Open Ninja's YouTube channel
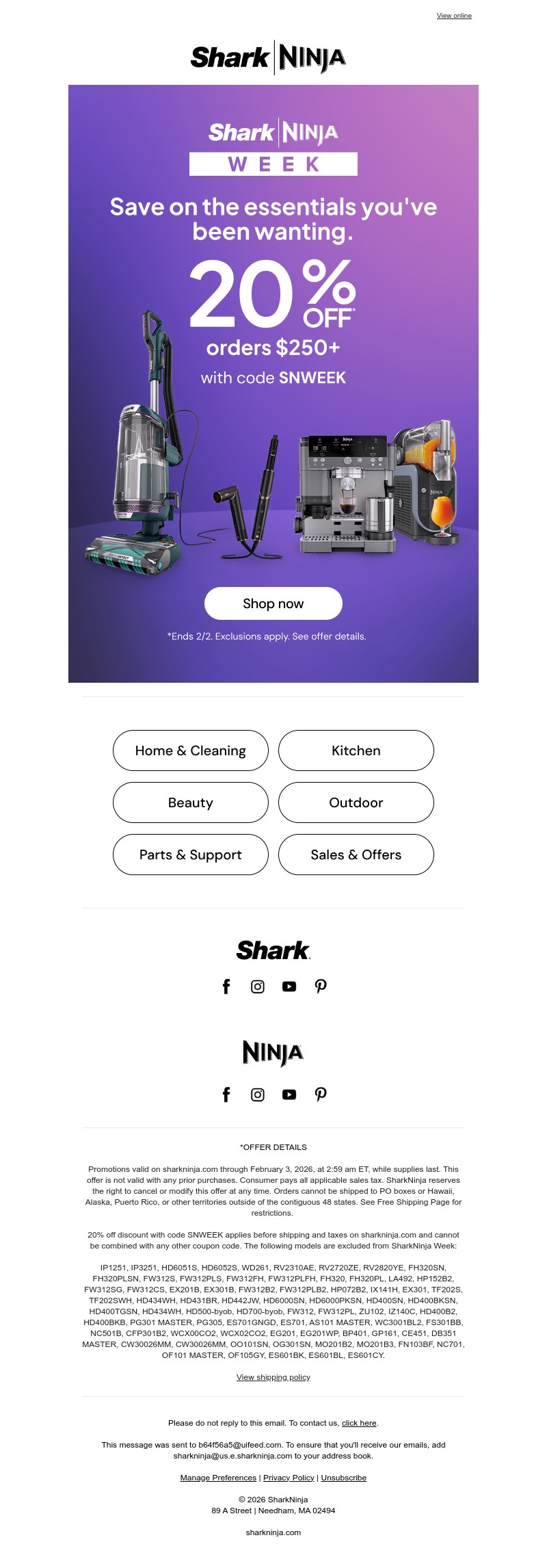This screenshot has height=1568, width=547. click(289, 1095)
